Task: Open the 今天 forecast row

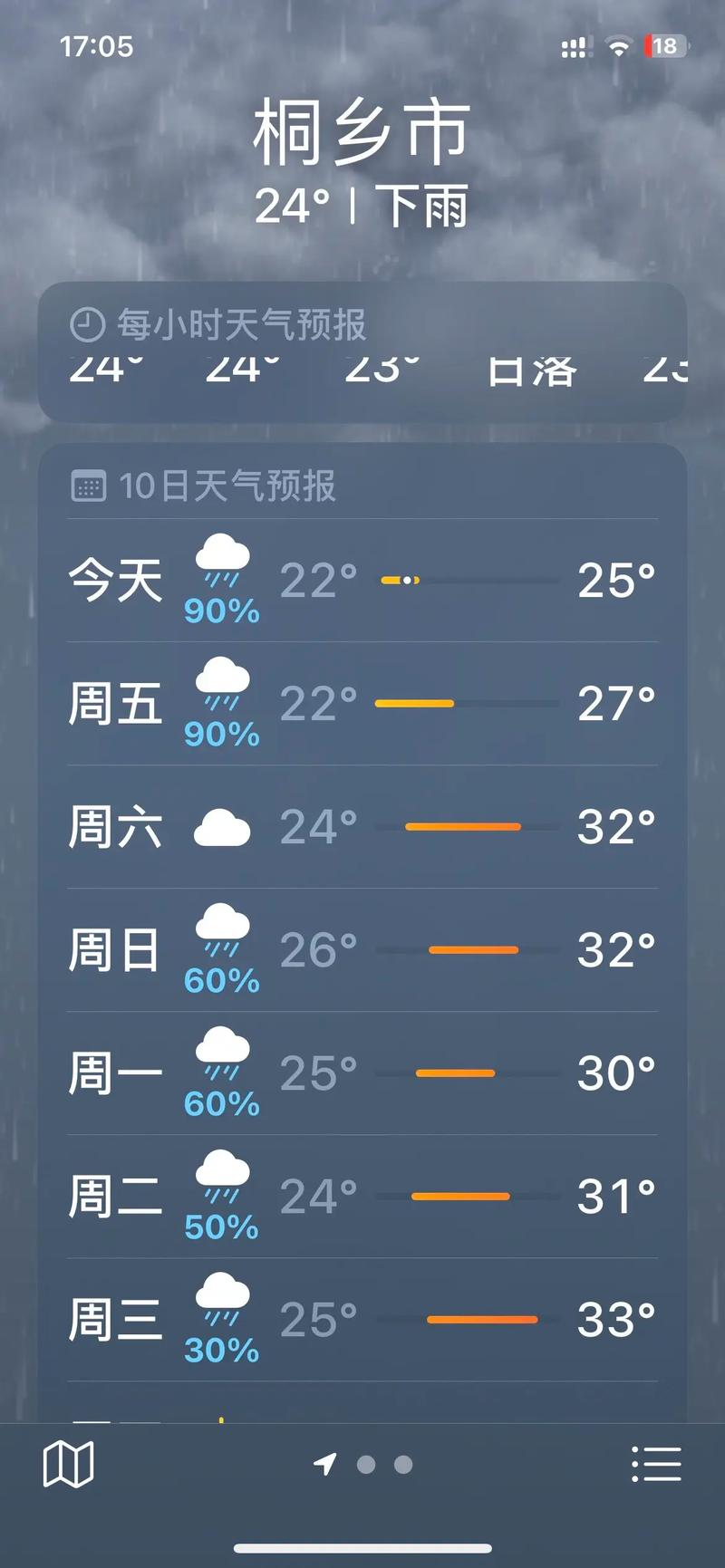Action: [x=362, y=580]
